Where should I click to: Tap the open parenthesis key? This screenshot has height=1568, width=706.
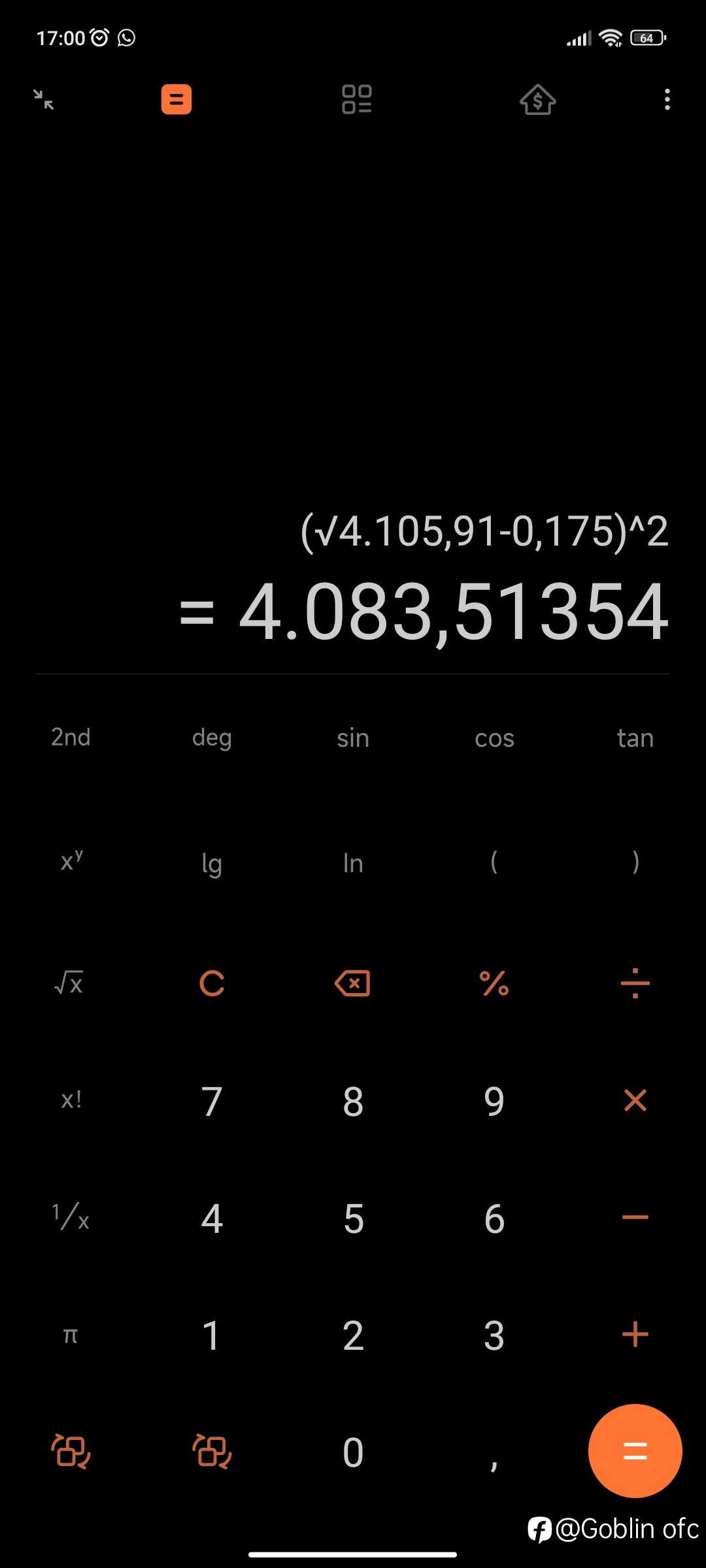[x=494, y=862]
